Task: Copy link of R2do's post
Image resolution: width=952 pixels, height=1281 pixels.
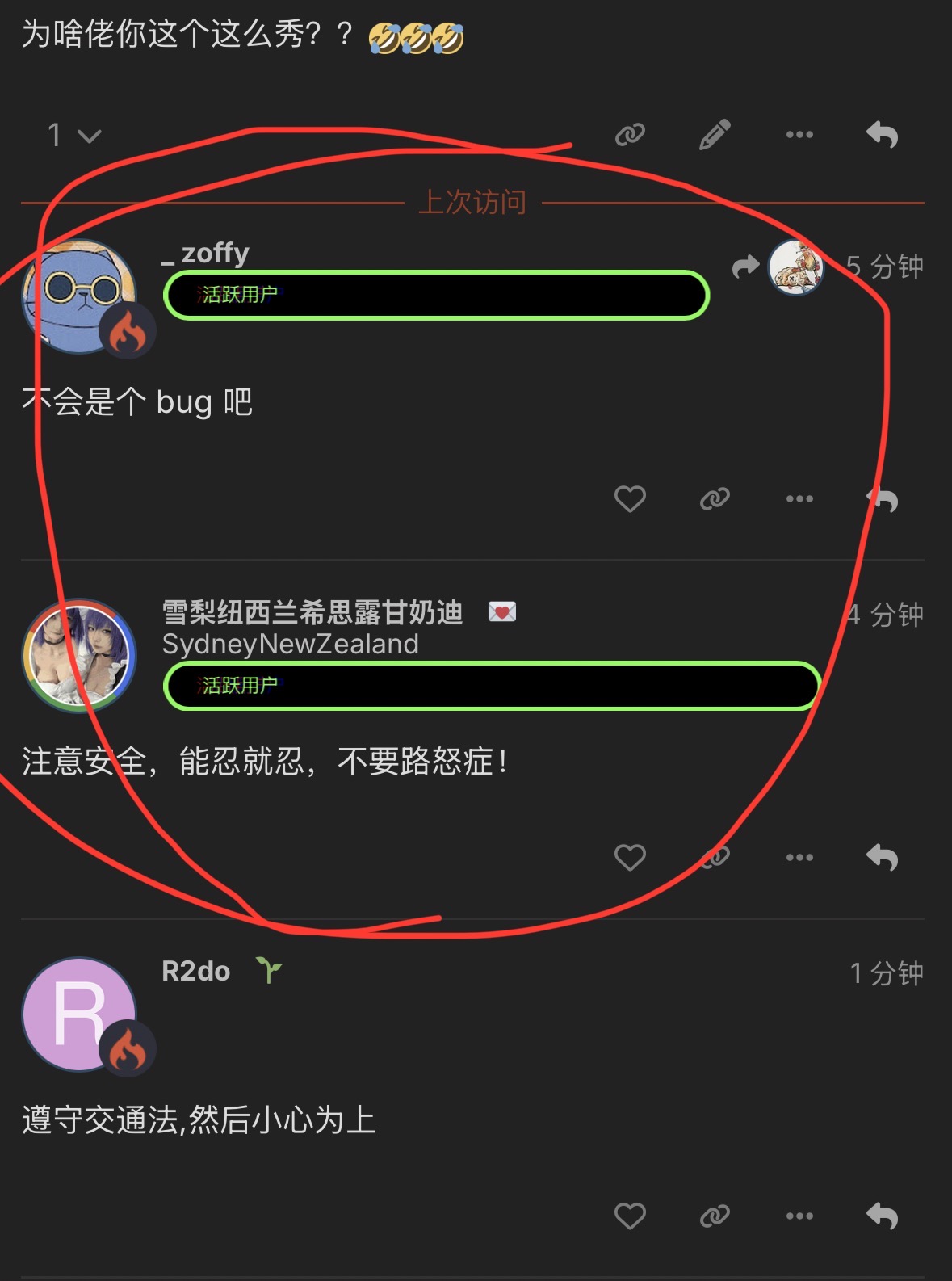Action: pyautogui.click(x=715, y=1216)
